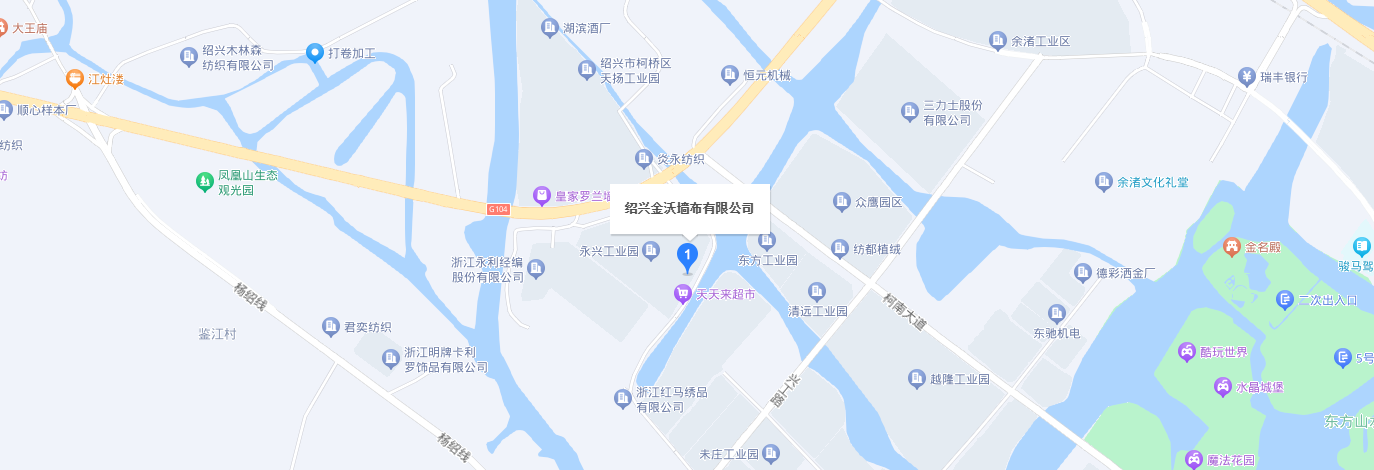Screen dimensions: 1374x470
Task: Tap the 越隆工业园 place marker
Action: pos(916,379)
